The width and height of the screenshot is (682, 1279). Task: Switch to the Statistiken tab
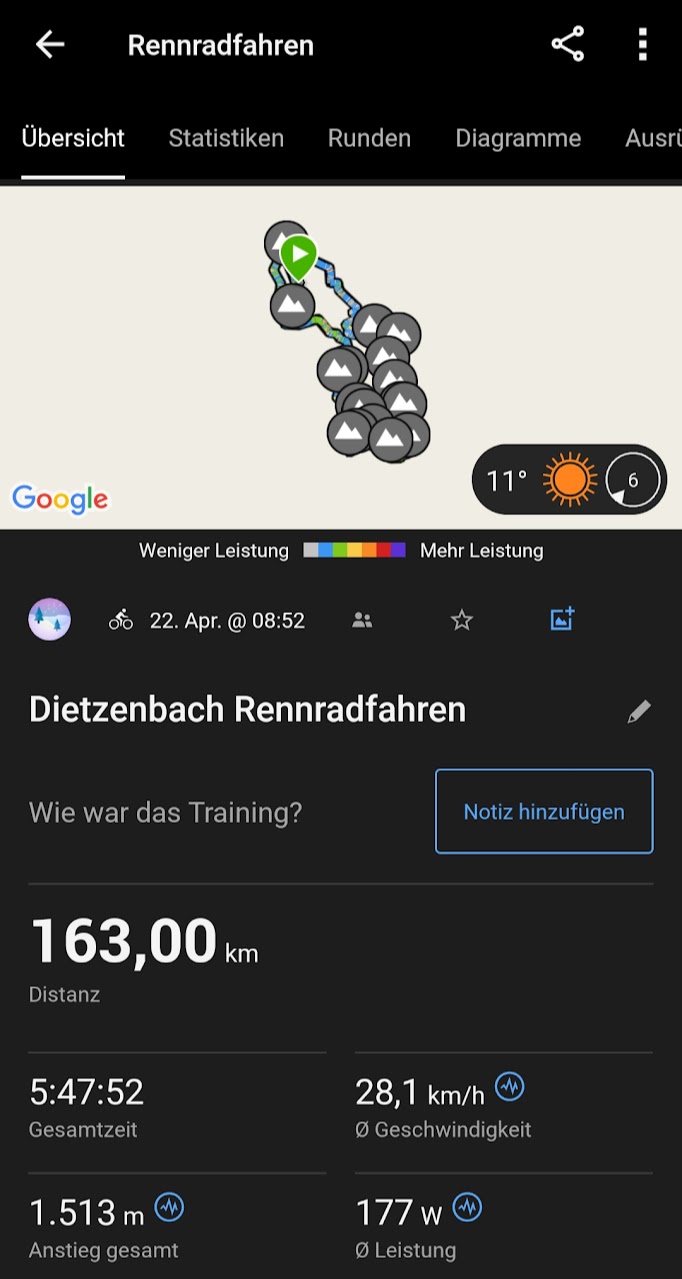coord(226,138)
